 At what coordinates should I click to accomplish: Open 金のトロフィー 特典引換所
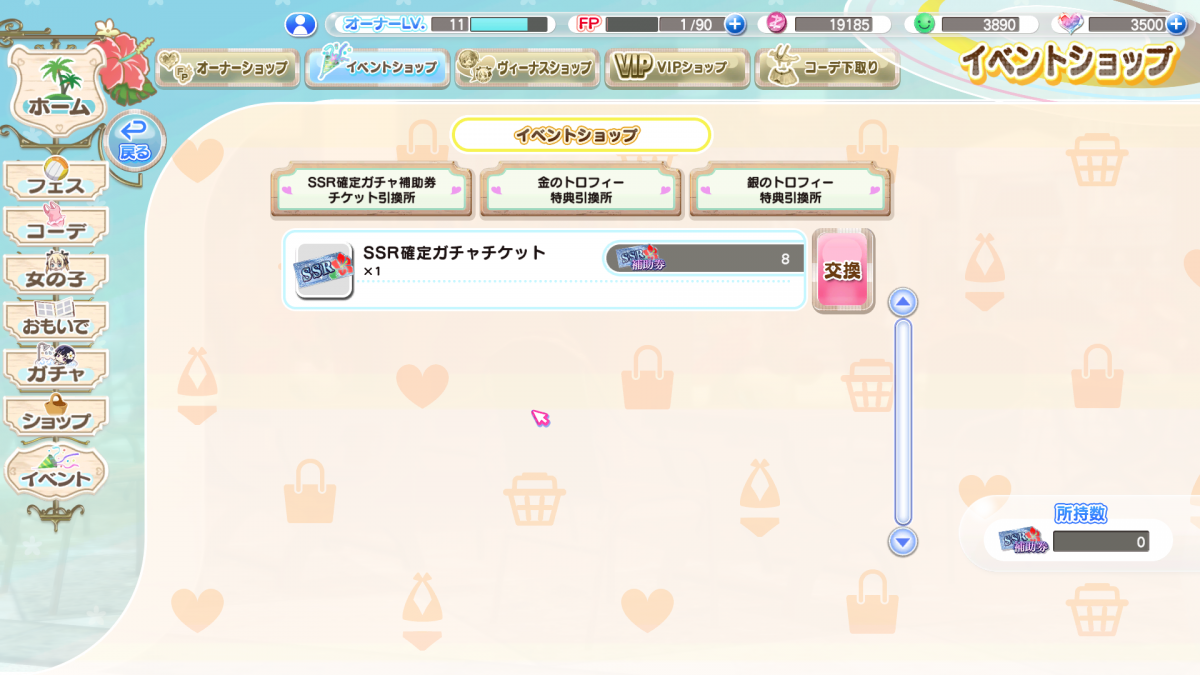(x=581, y=191)
